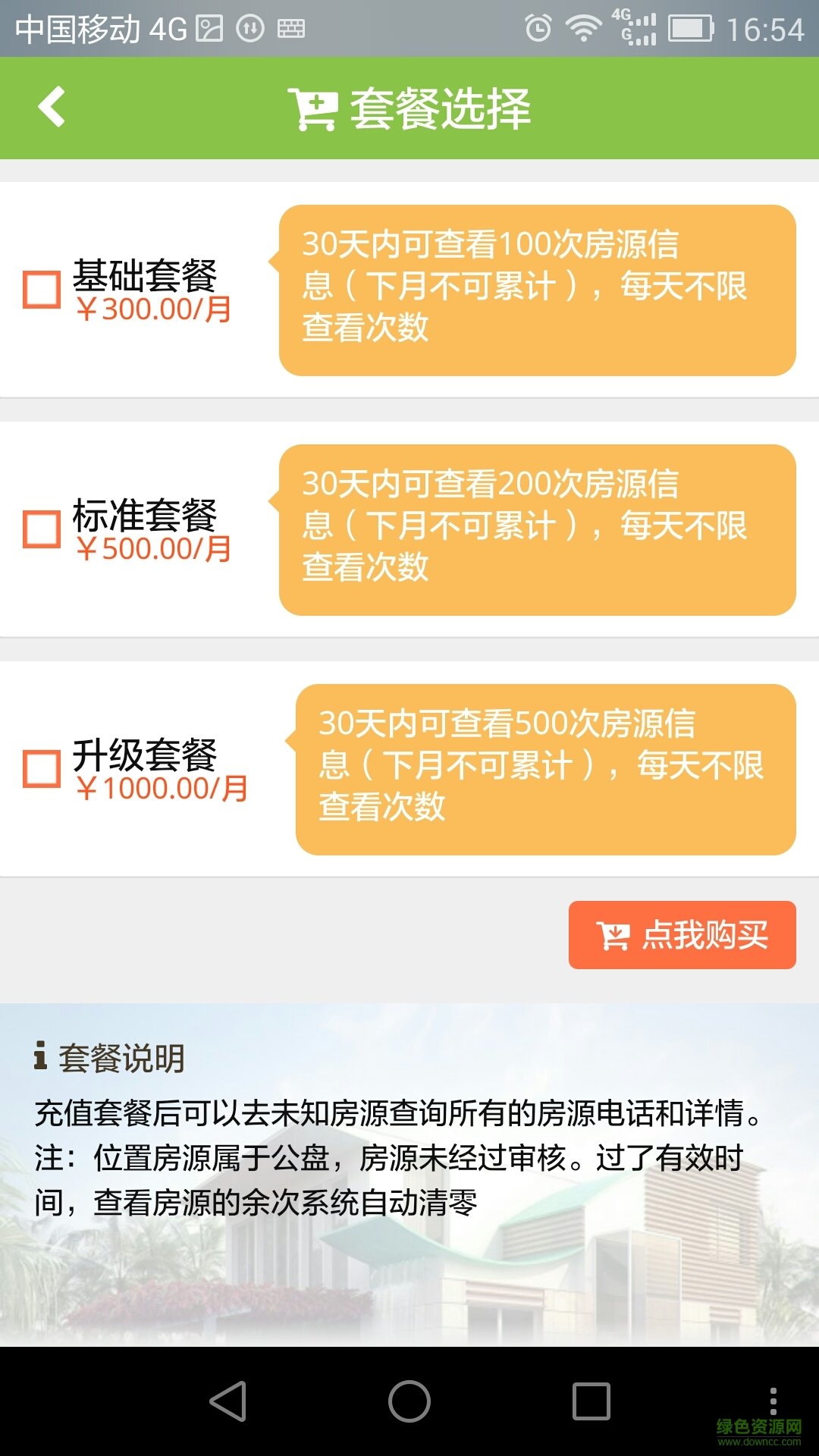Enable the 基础套餐 checkbox

40,288
